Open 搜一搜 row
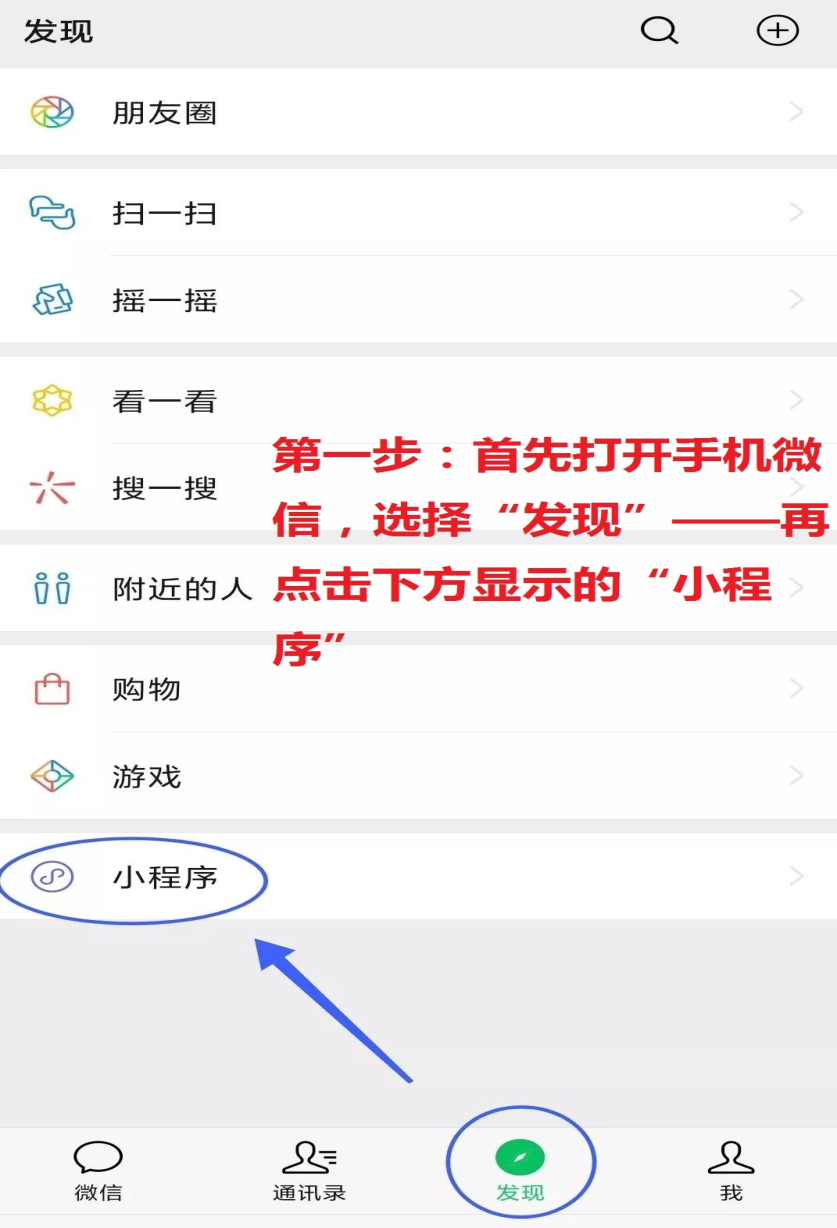 [165, 489]
